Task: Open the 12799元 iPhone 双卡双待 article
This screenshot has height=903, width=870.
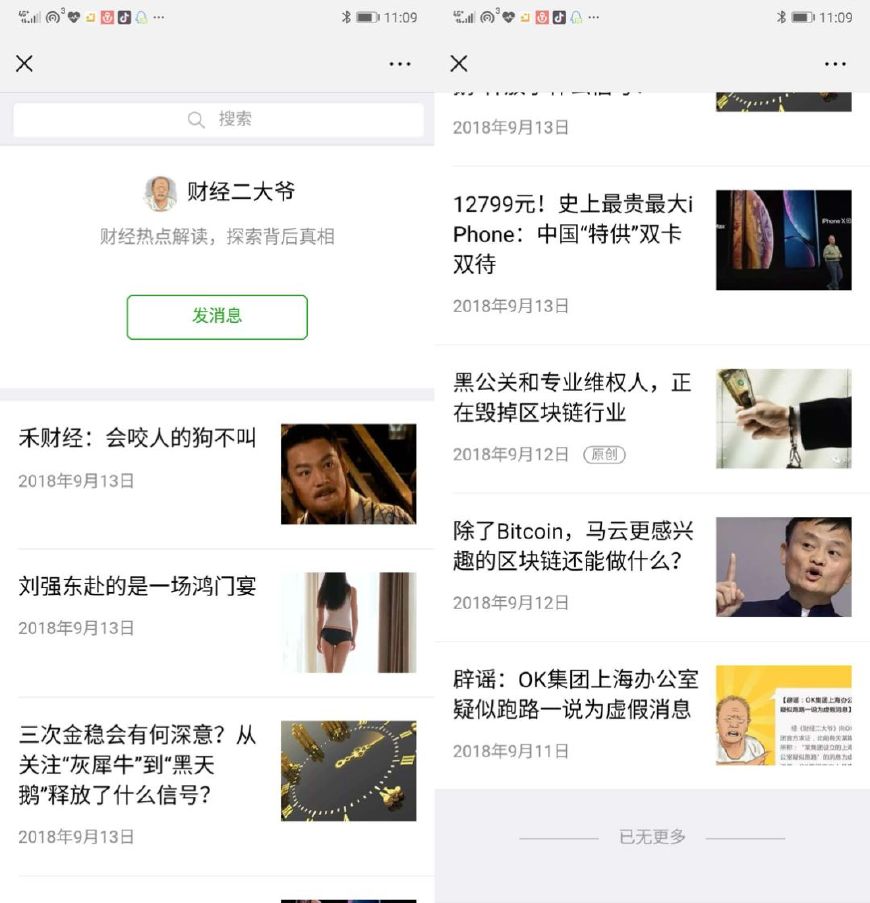Action: (x=572, y=234)
